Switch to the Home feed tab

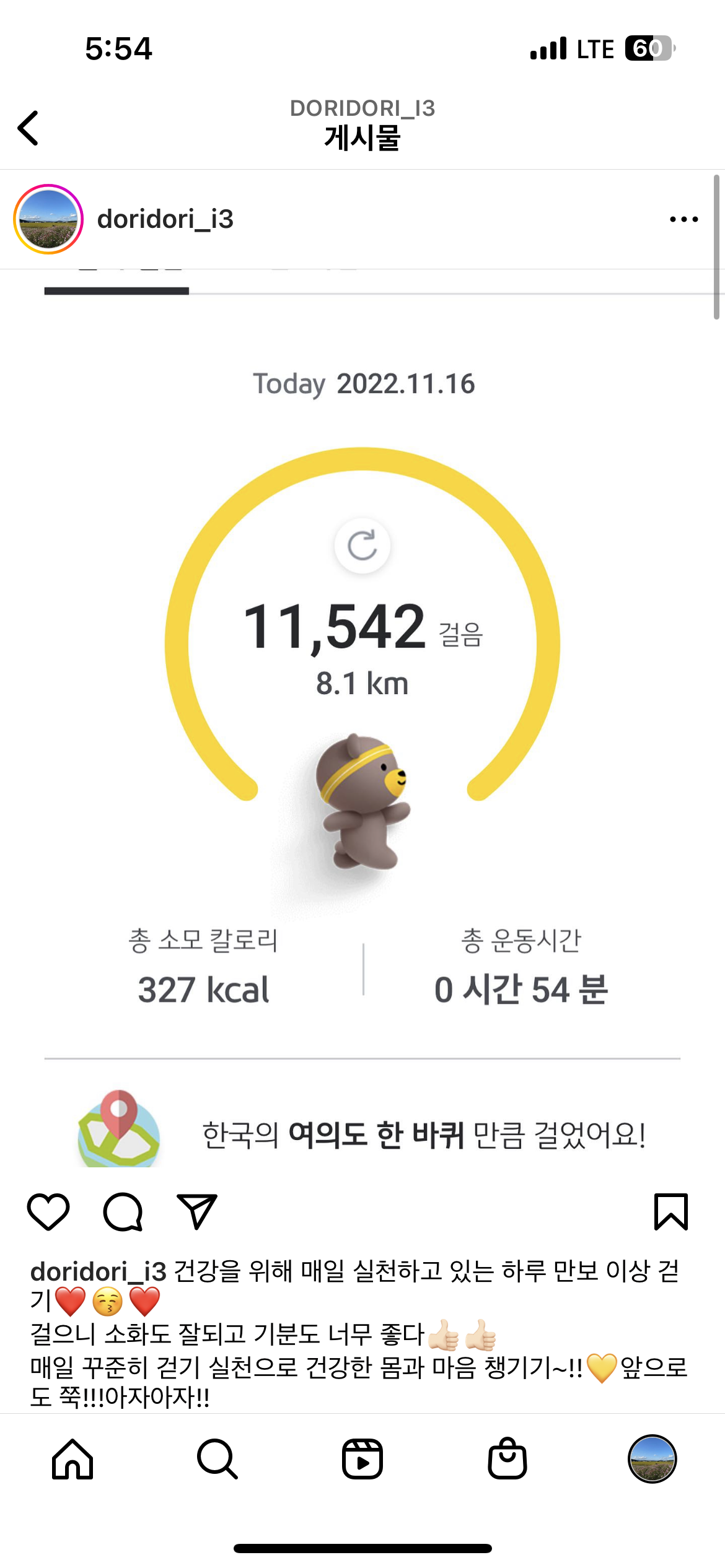pos(72,1459)
